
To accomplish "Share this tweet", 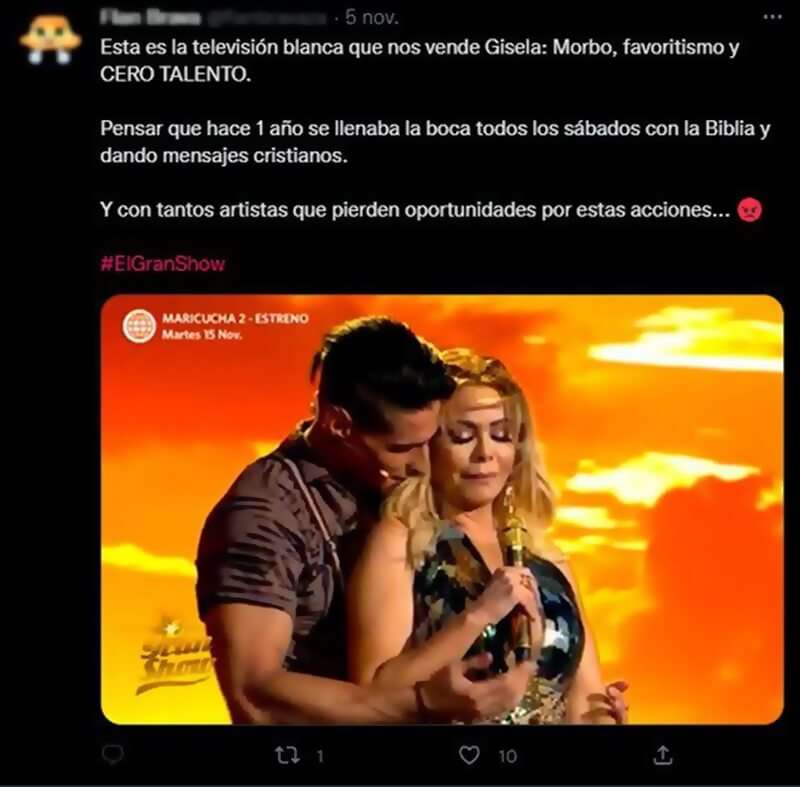I will [662, 755].
